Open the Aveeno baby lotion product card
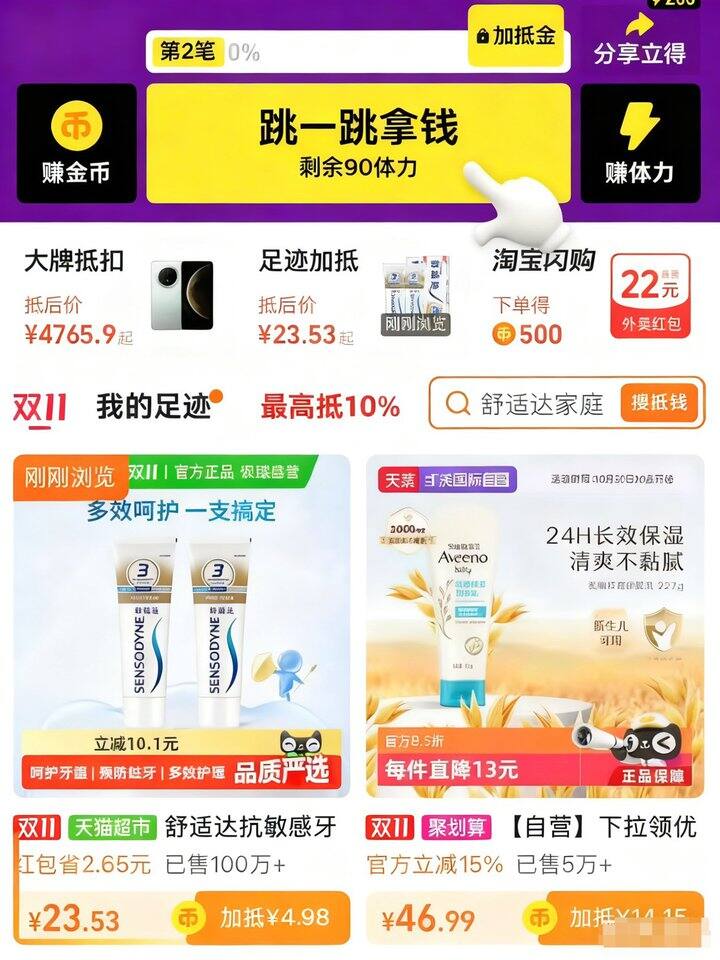 (539, 625)
